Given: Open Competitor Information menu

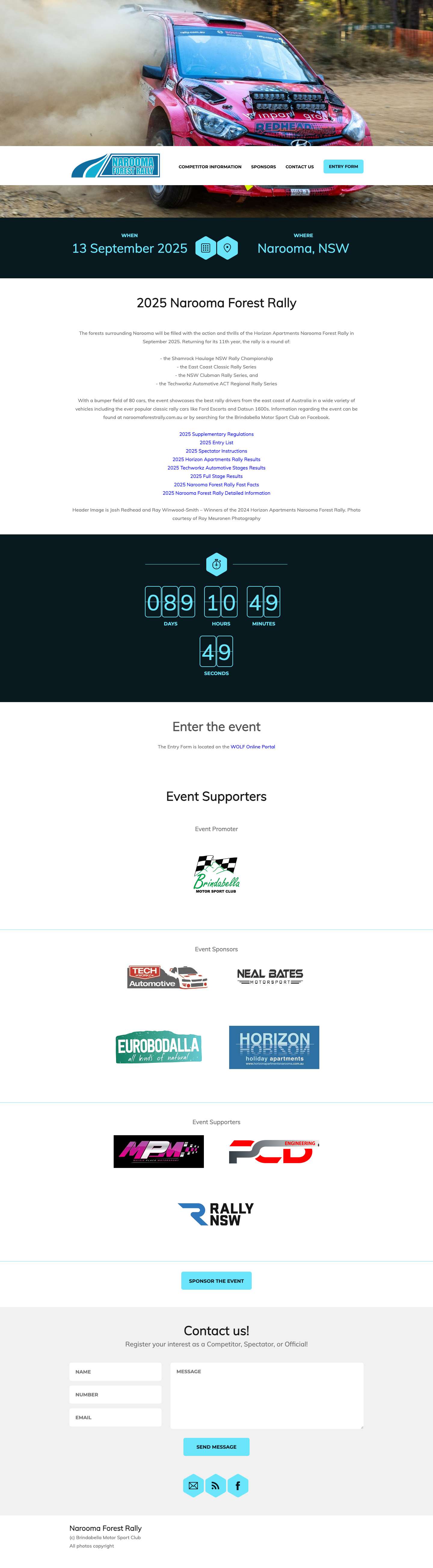Looking at the screenshot, I should coord(210,167).
